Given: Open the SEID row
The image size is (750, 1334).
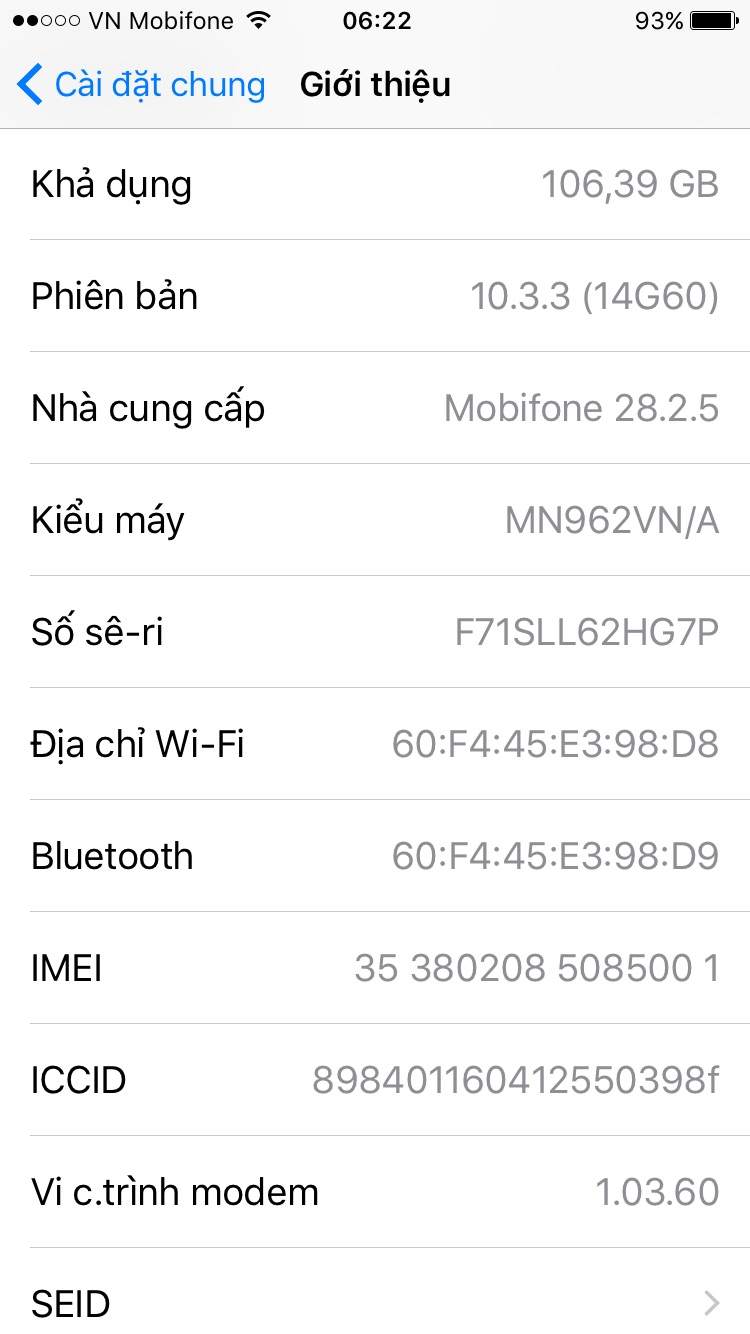Looking at the screenshot, I should (x=375, y=1302).
